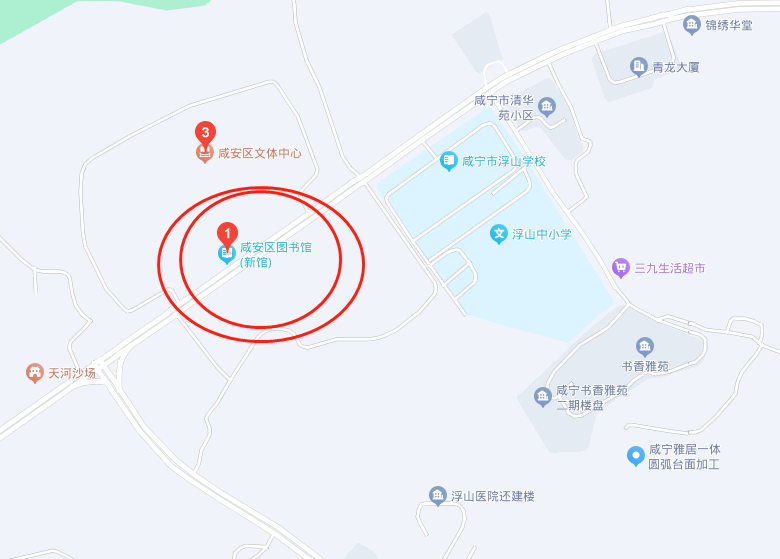Select red marker 3 咸安区文体中心
780x559 pixels.
205,132
